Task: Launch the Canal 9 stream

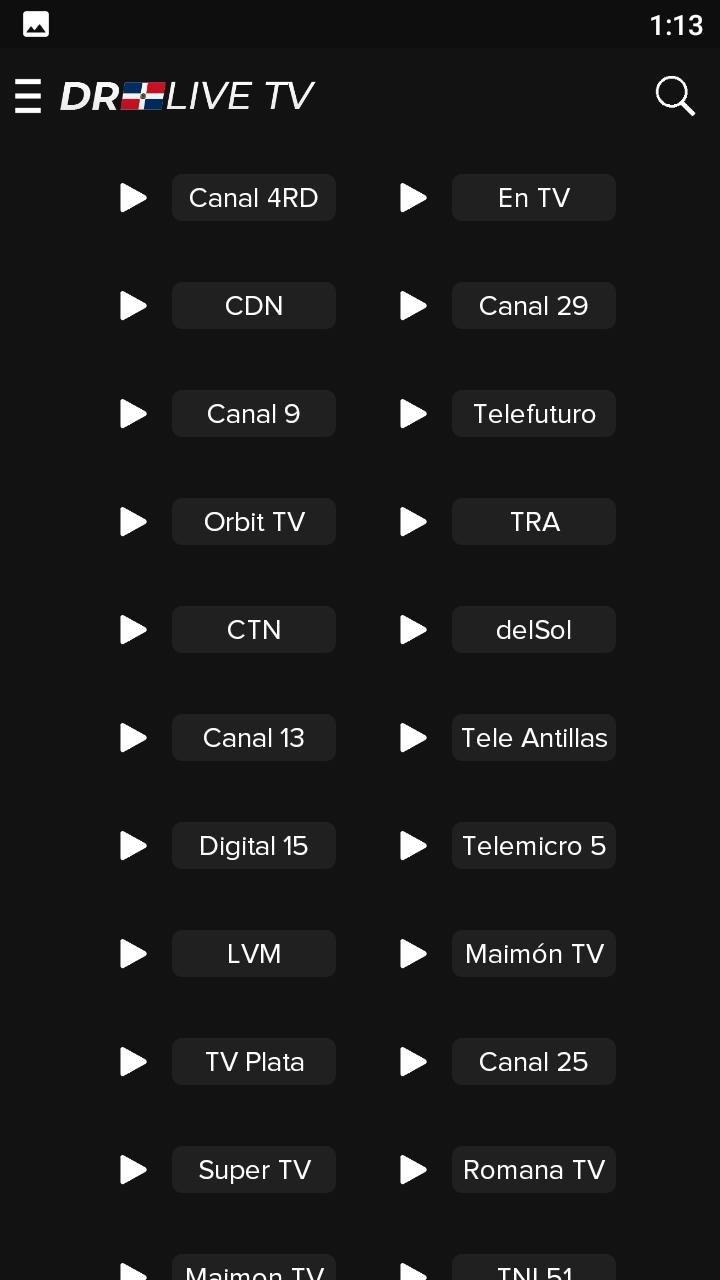Action: coord(253,414)
